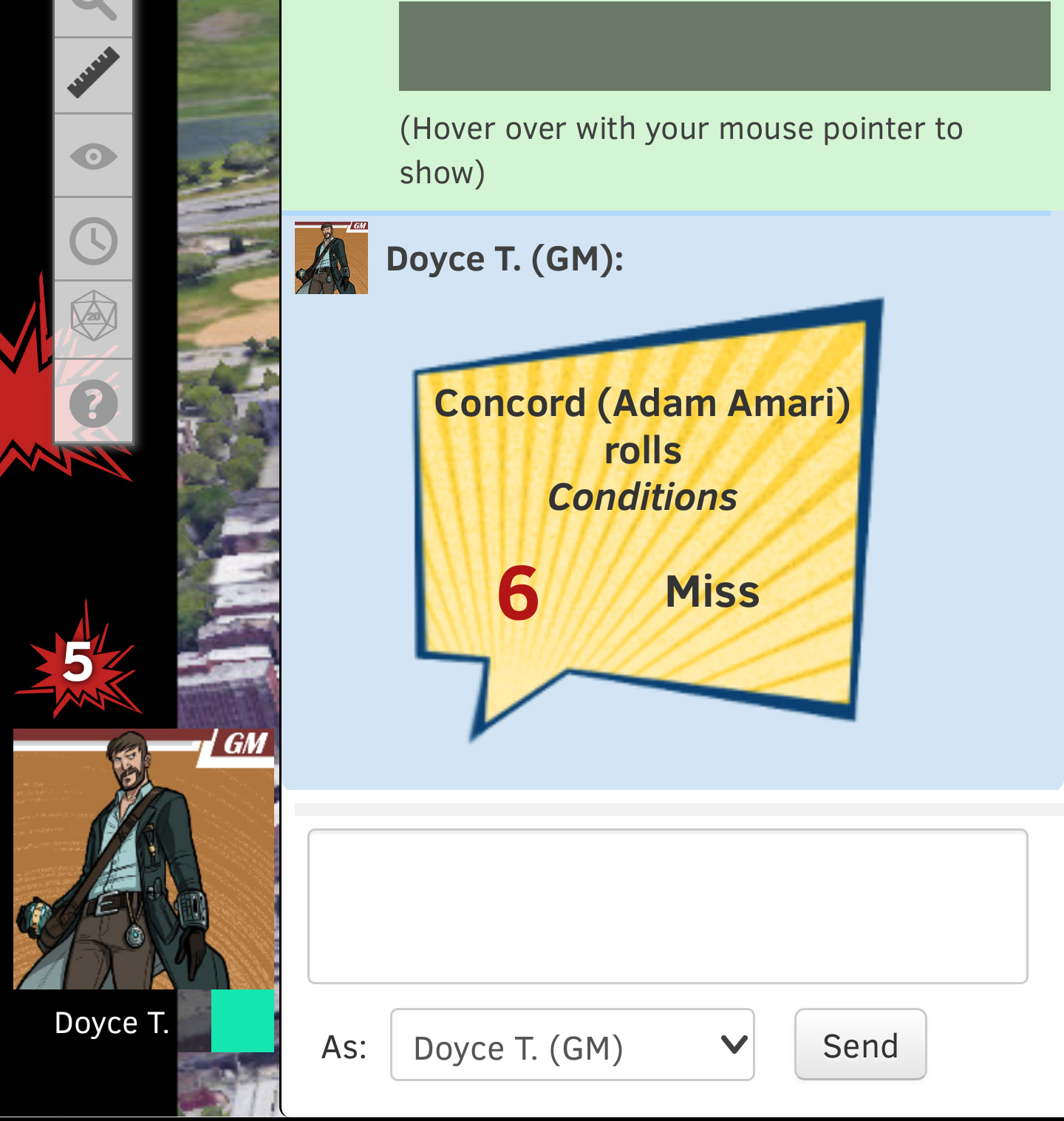Screen dimensions: 1064x1121
Task: Open Doyce T. player avatar card
Action: click(144, 859)
